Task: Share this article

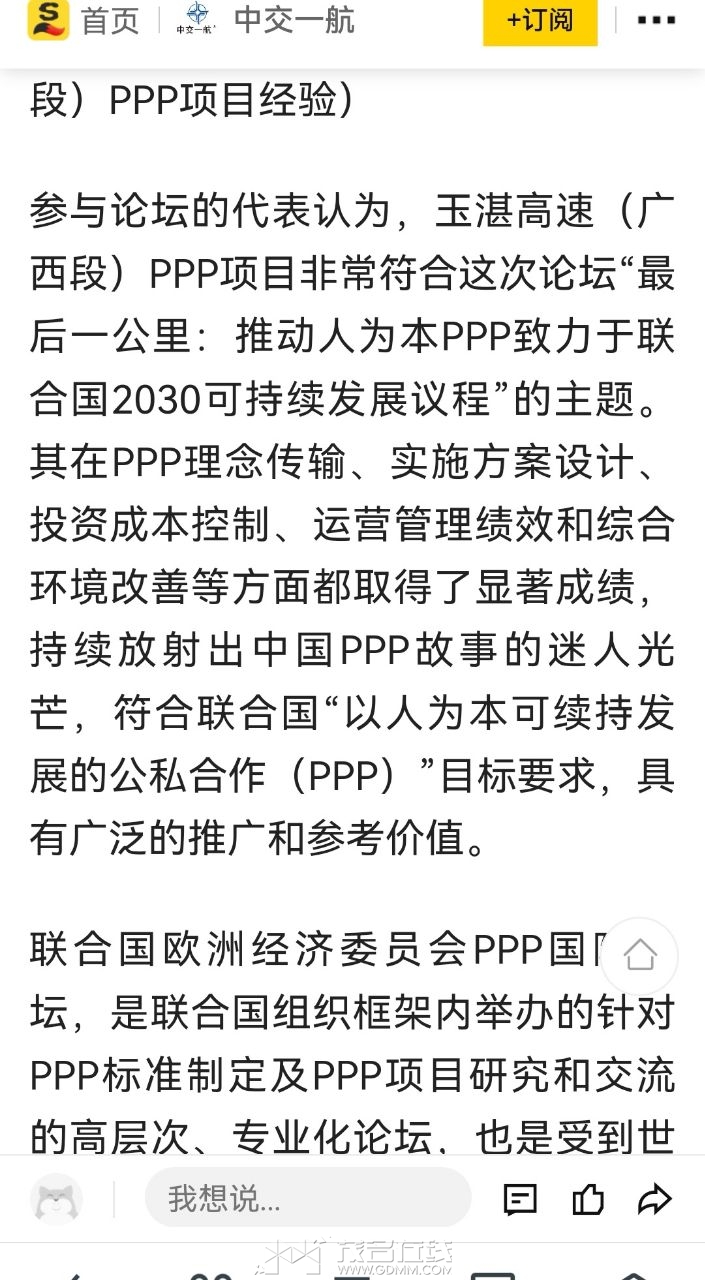Action: [x=654, y=1199]
